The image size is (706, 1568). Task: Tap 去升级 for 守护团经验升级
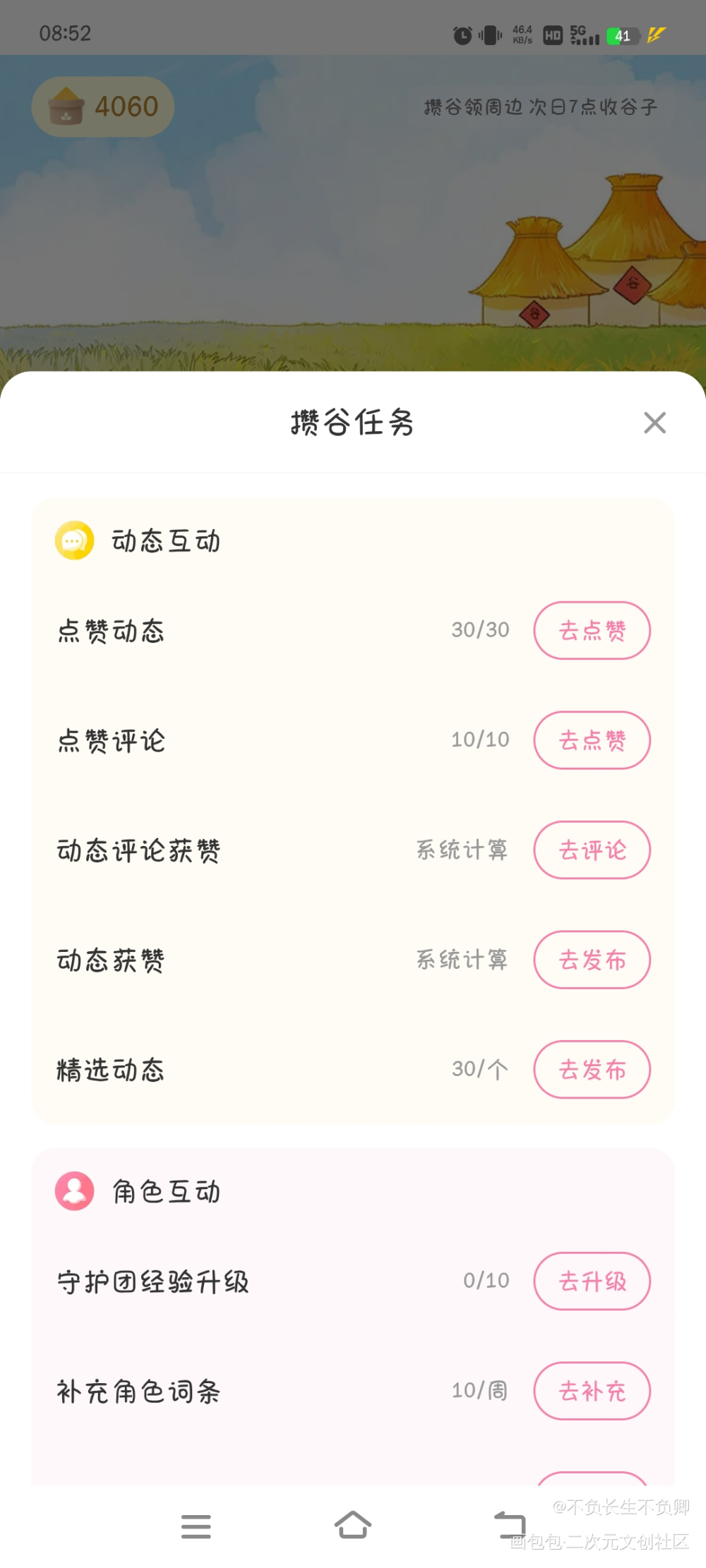[592, 1281]
